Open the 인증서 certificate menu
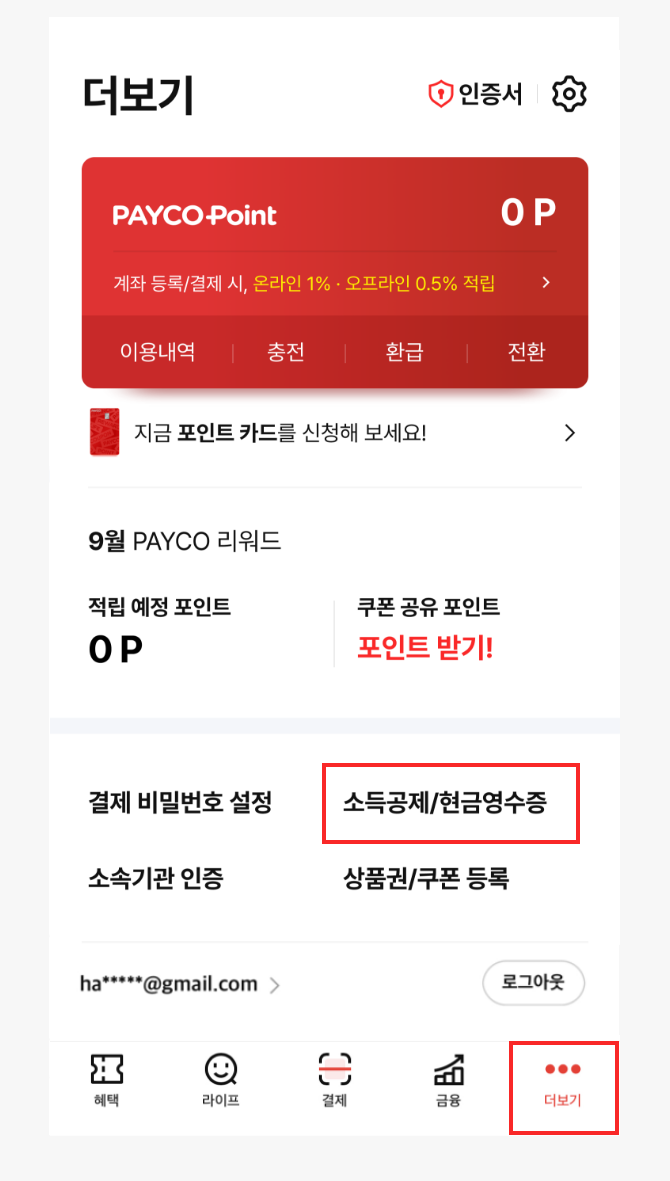This screenshot has height=1181, width=670. [x=476, y=95]
